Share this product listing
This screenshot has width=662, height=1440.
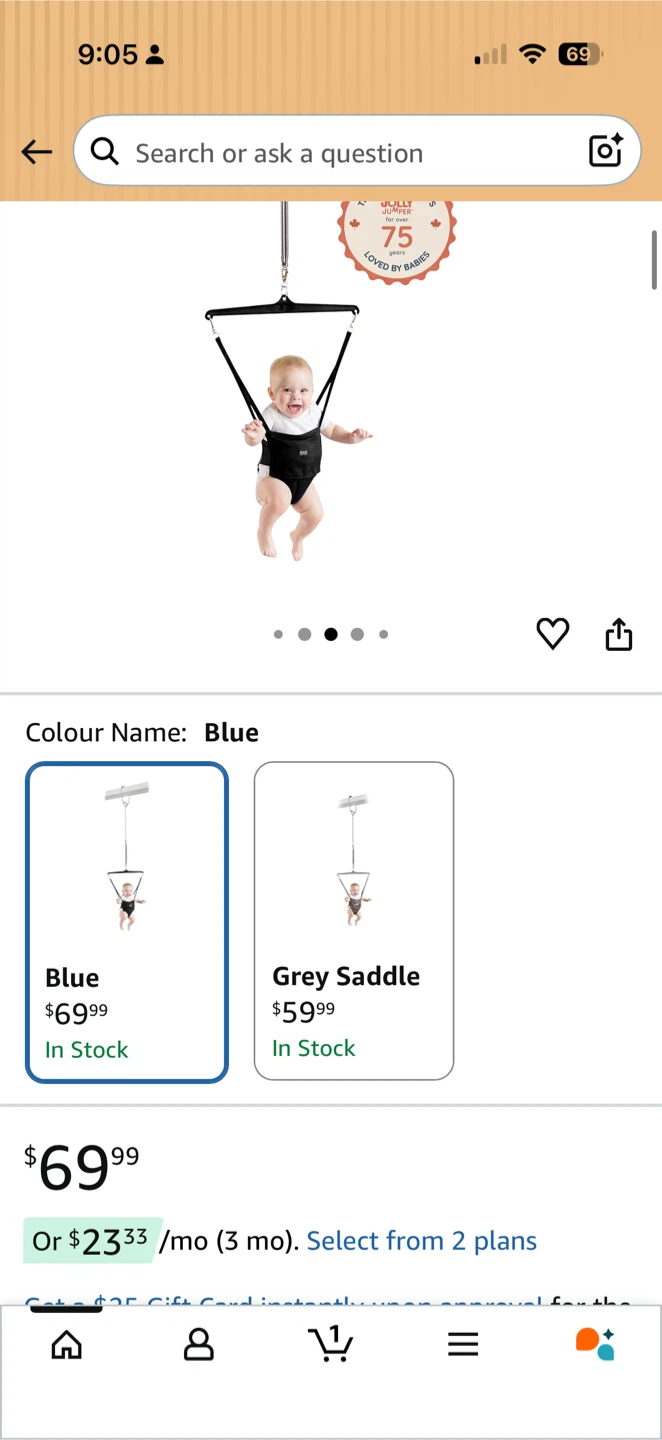pos(619,634)
